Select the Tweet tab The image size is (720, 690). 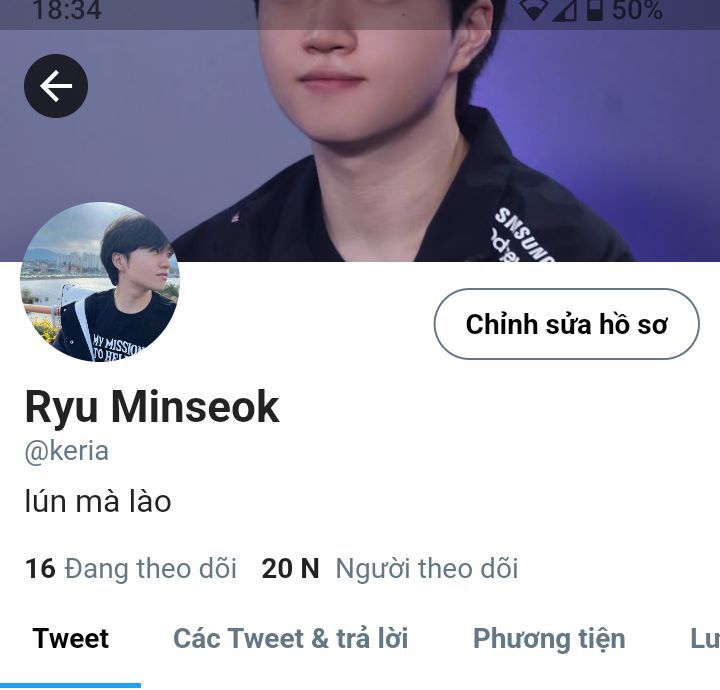point(70,638)
